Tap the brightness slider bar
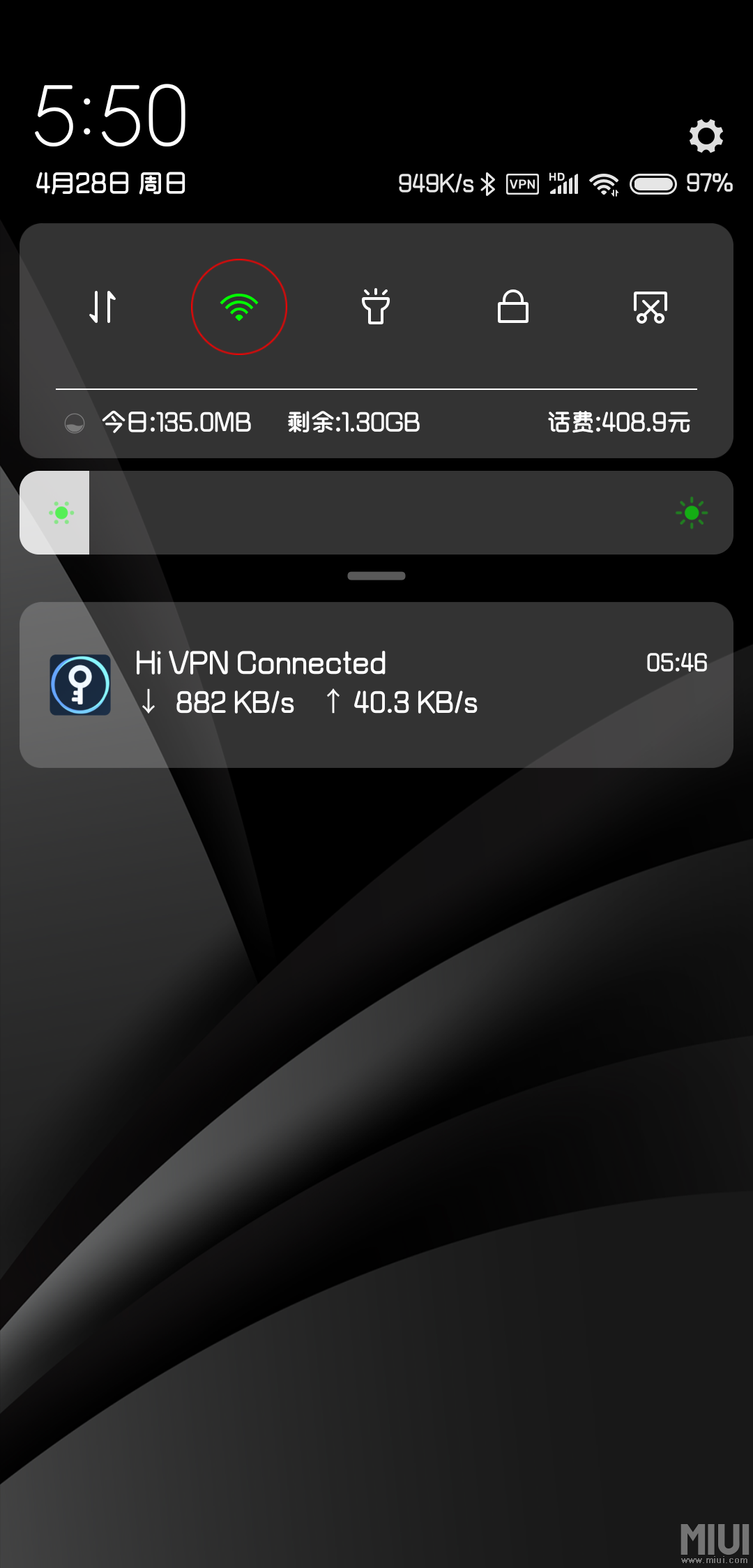Screen dimensions: 753x1568 coord(376,513)
